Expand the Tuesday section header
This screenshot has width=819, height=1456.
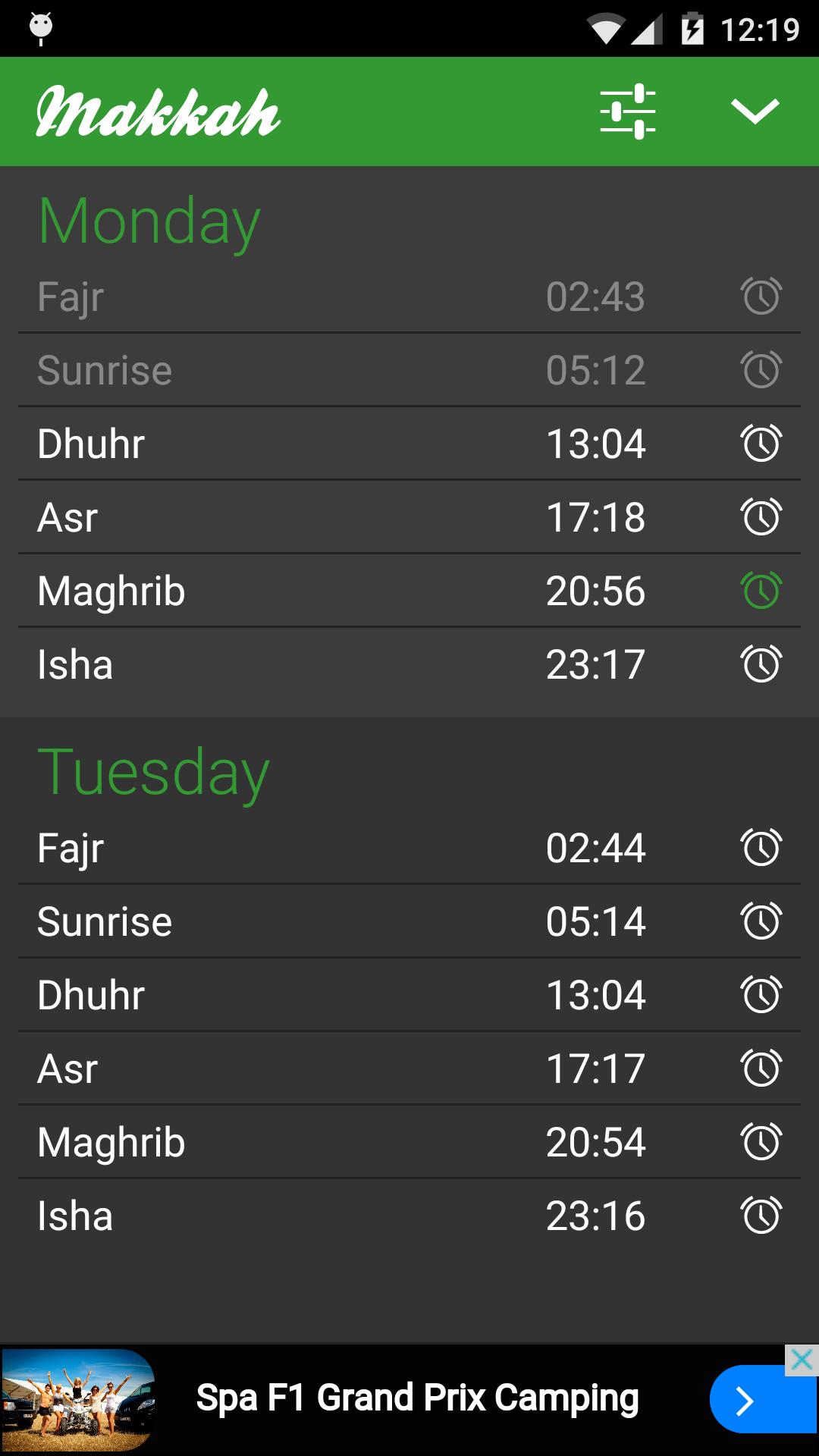click(154, 771)
